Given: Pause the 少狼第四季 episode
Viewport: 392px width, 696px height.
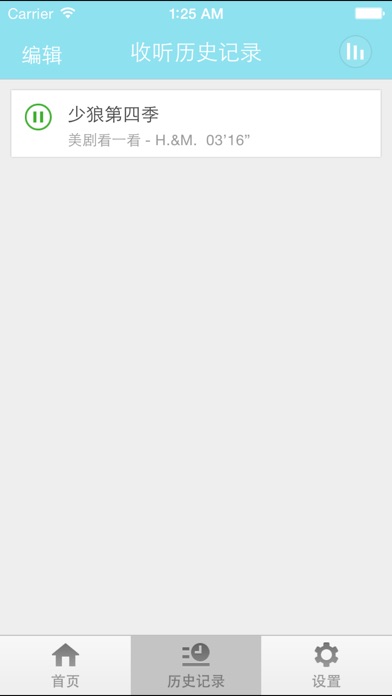Looking at the screenshot, I should tap(38, 117).
